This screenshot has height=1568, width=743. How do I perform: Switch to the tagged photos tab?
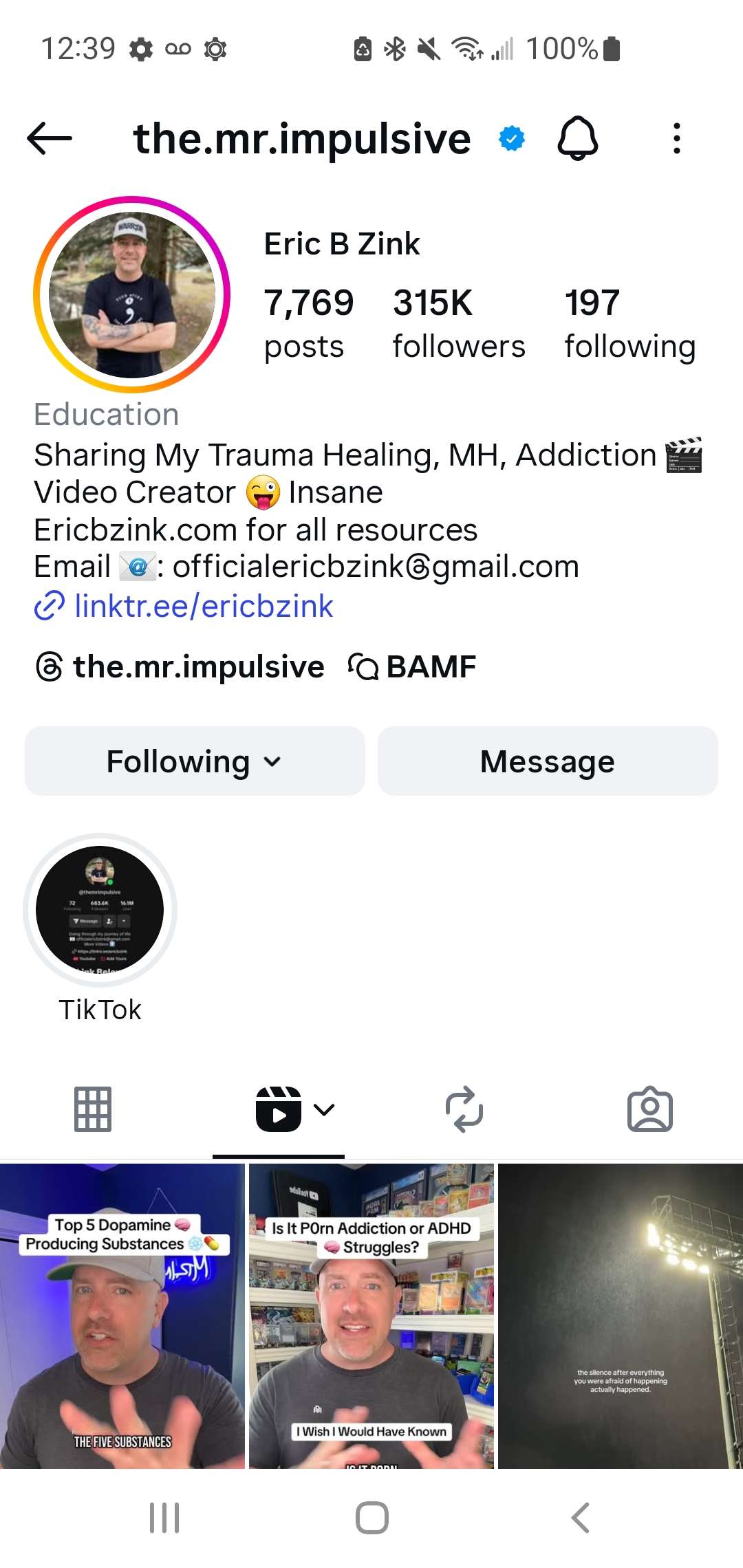click(650, 1109)
